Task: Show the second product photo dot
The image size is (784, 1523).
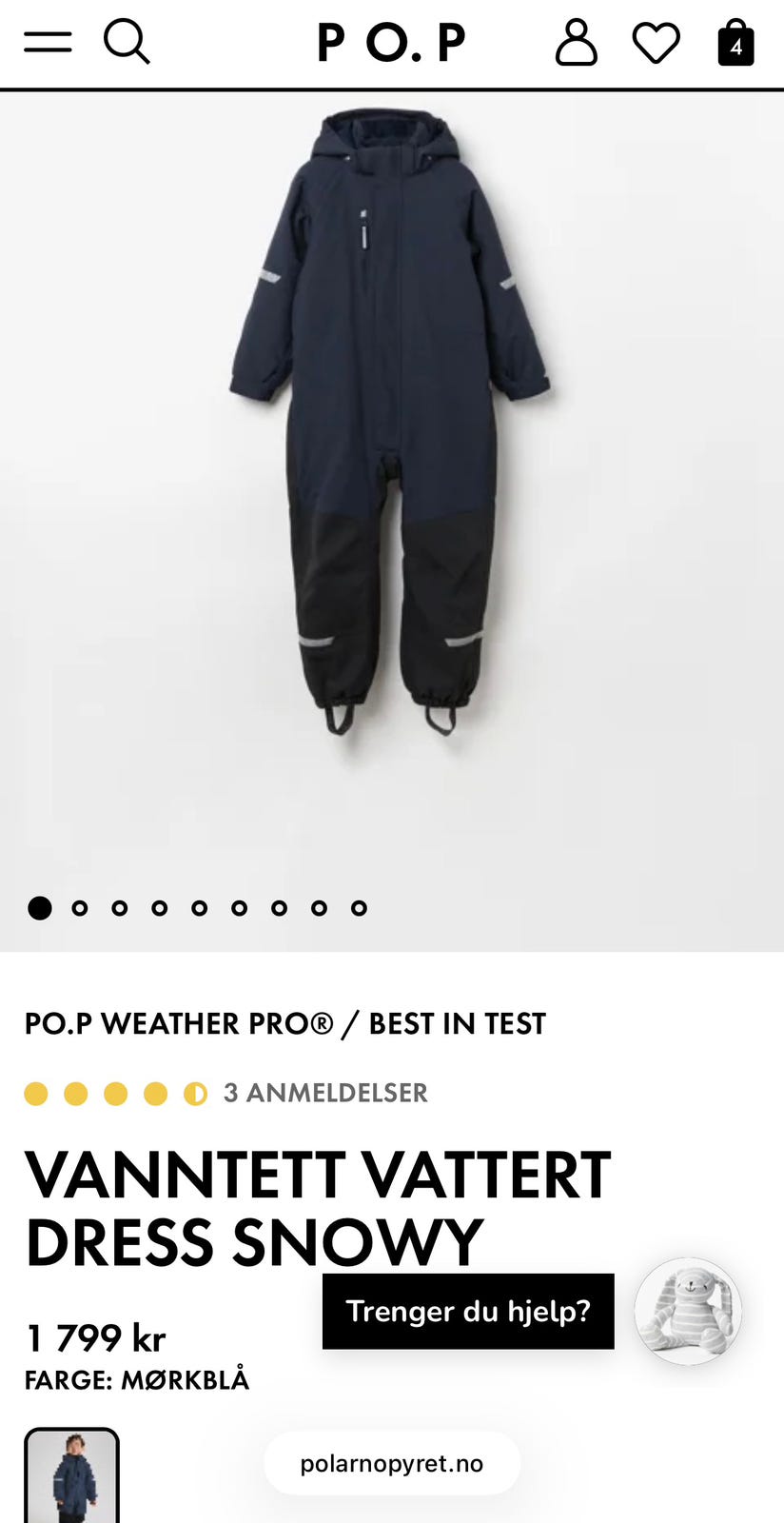Action: point(80,908)
